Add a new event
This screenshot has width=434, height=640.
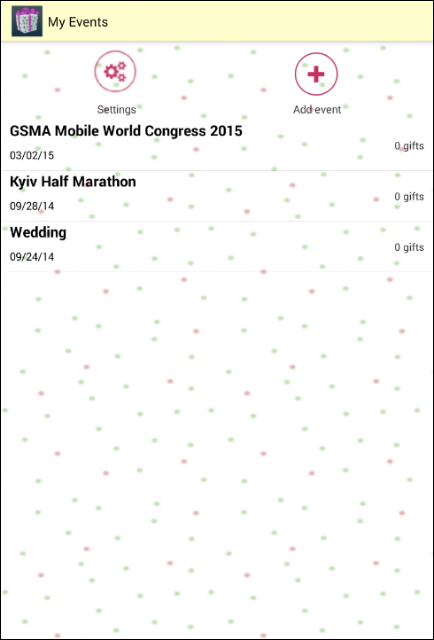316,74
